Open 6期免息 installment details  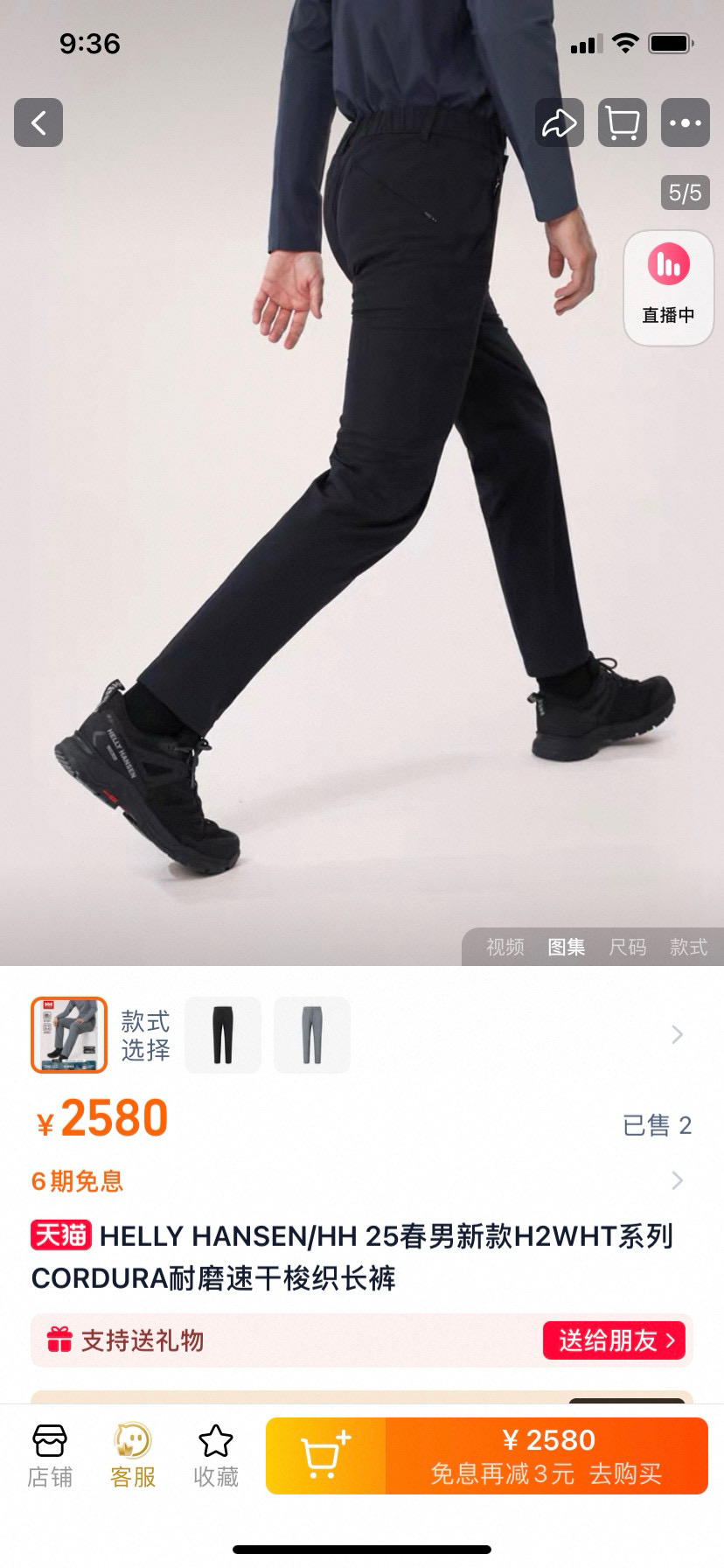click(x=77, y=1181)
